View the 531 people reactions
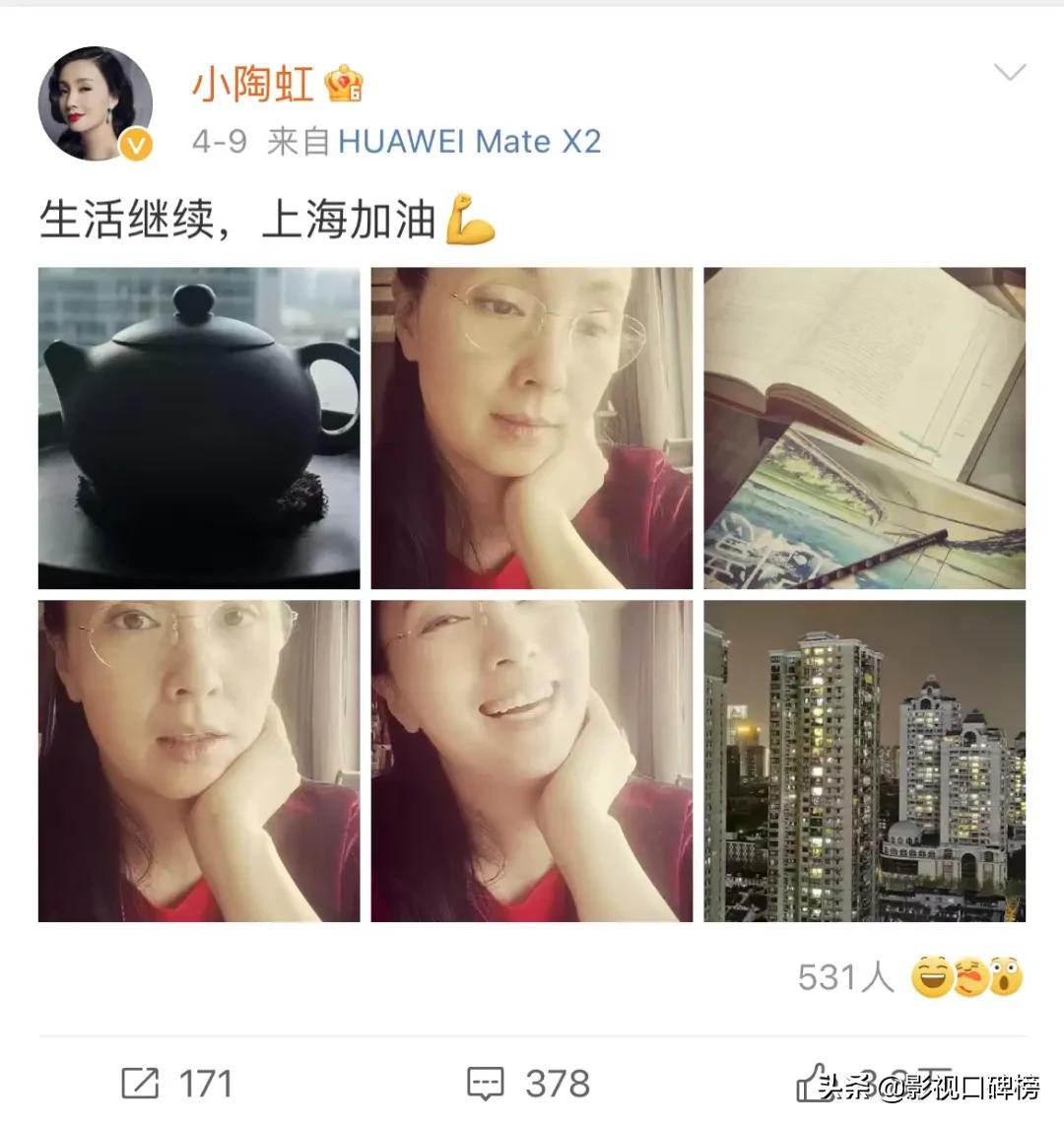The image size is (1064, 1125). 909,977
